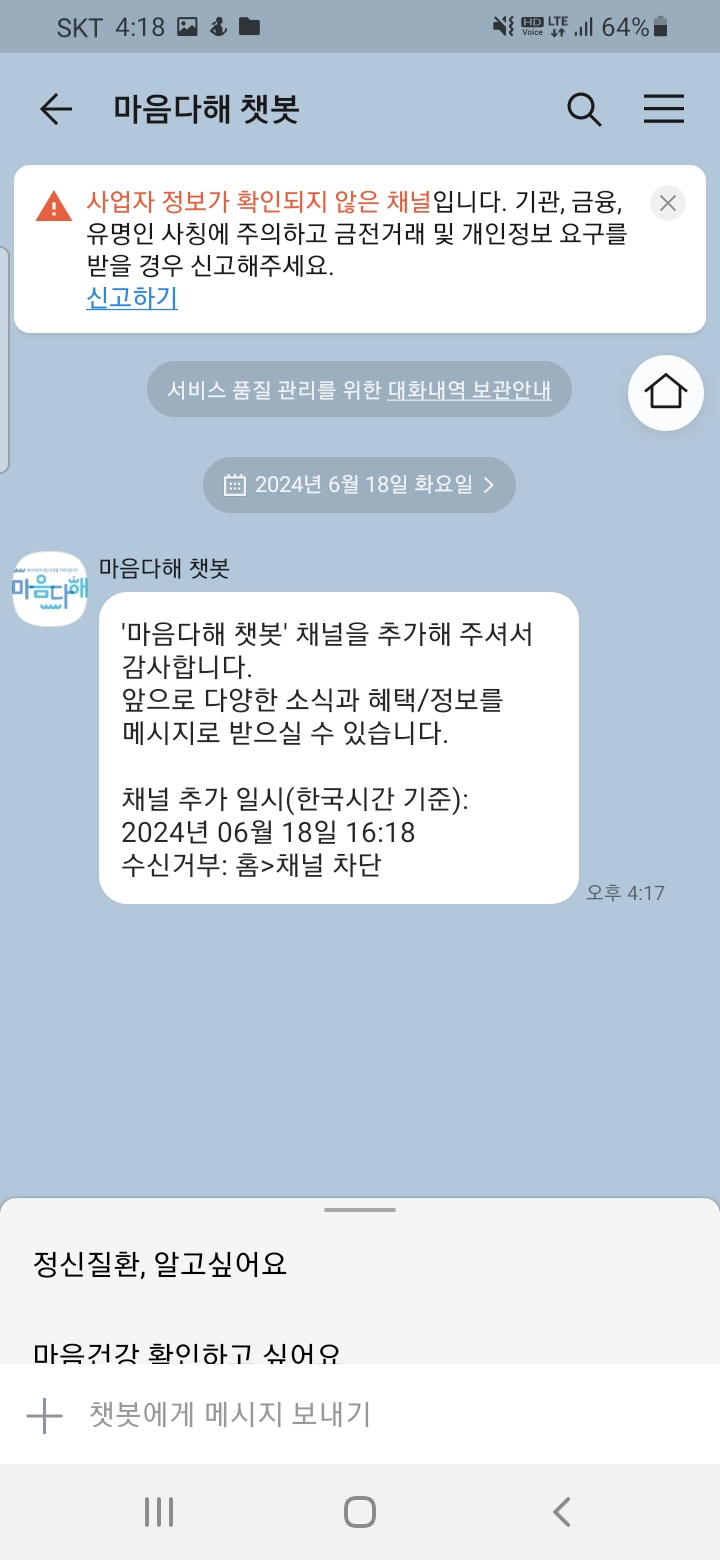720x1560 pixels.
Task: Open the 2024년 6월 18일 date picker
Action: click(x=360, y=485)
